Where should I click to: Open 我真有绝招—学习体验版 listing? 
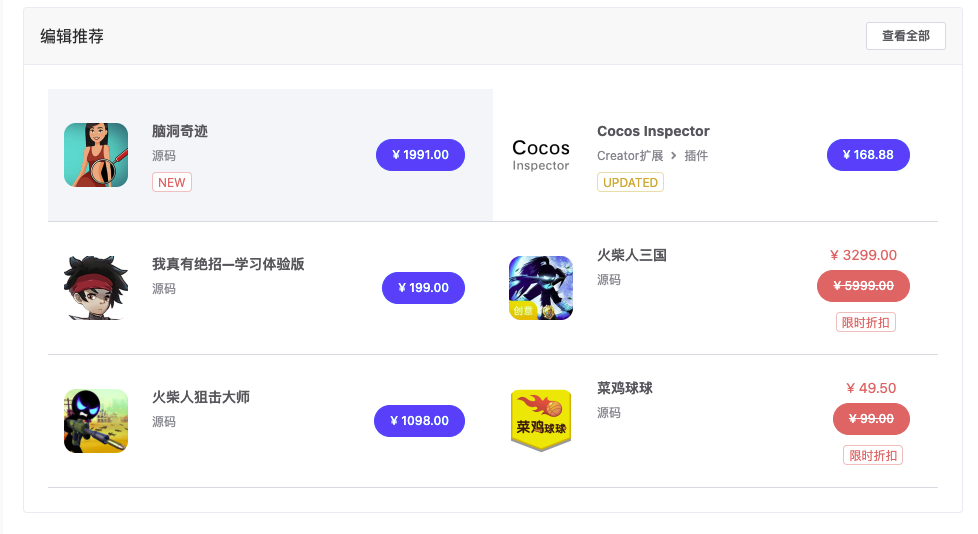228,264
